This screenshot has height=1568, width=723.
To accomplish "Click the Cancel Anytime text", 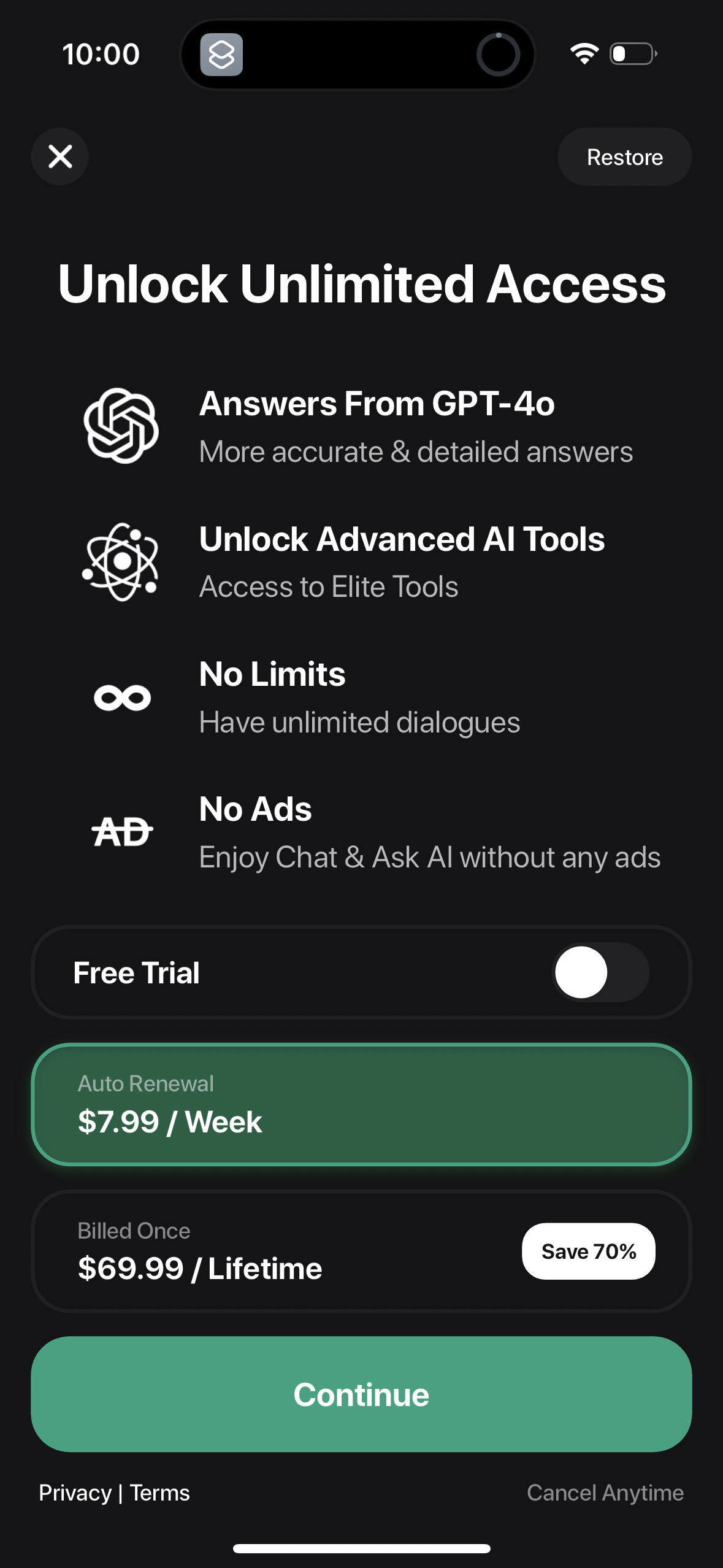I will coord(606,1493).
